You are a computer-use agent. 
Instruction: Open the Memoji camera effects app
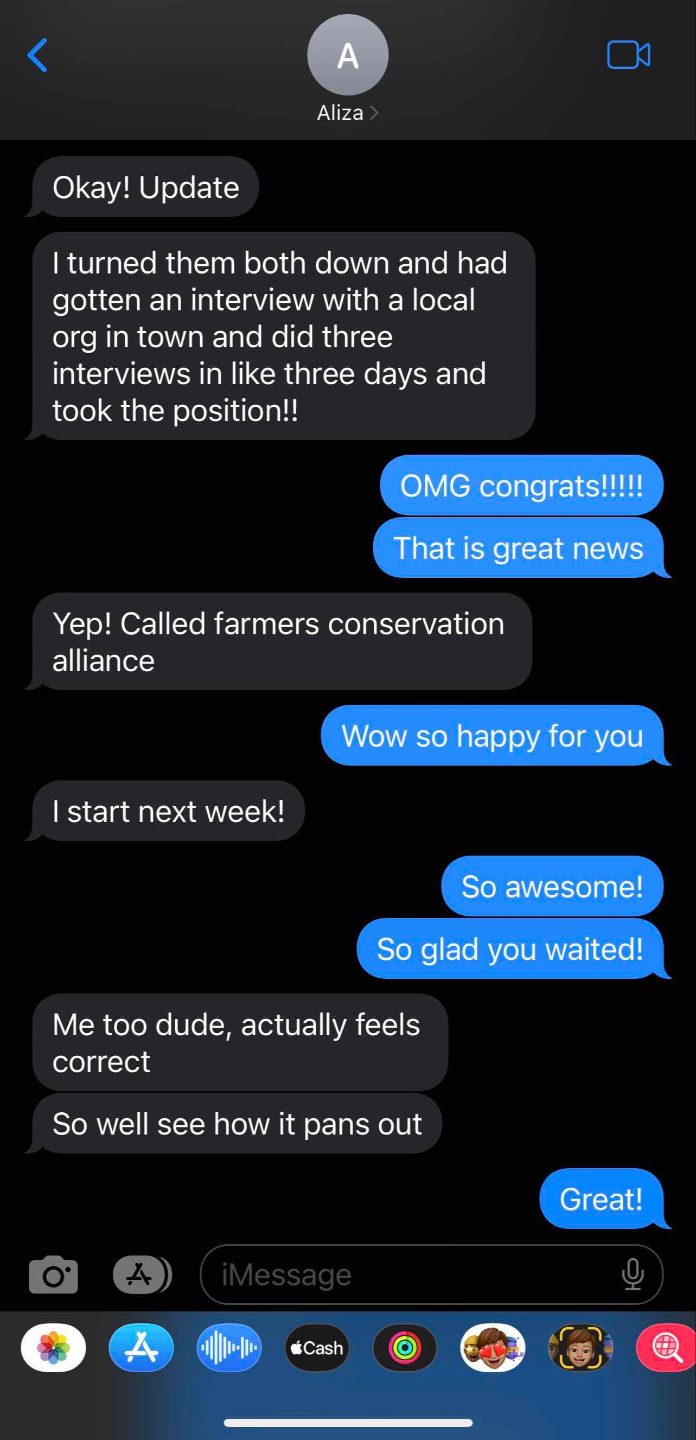580,1348
